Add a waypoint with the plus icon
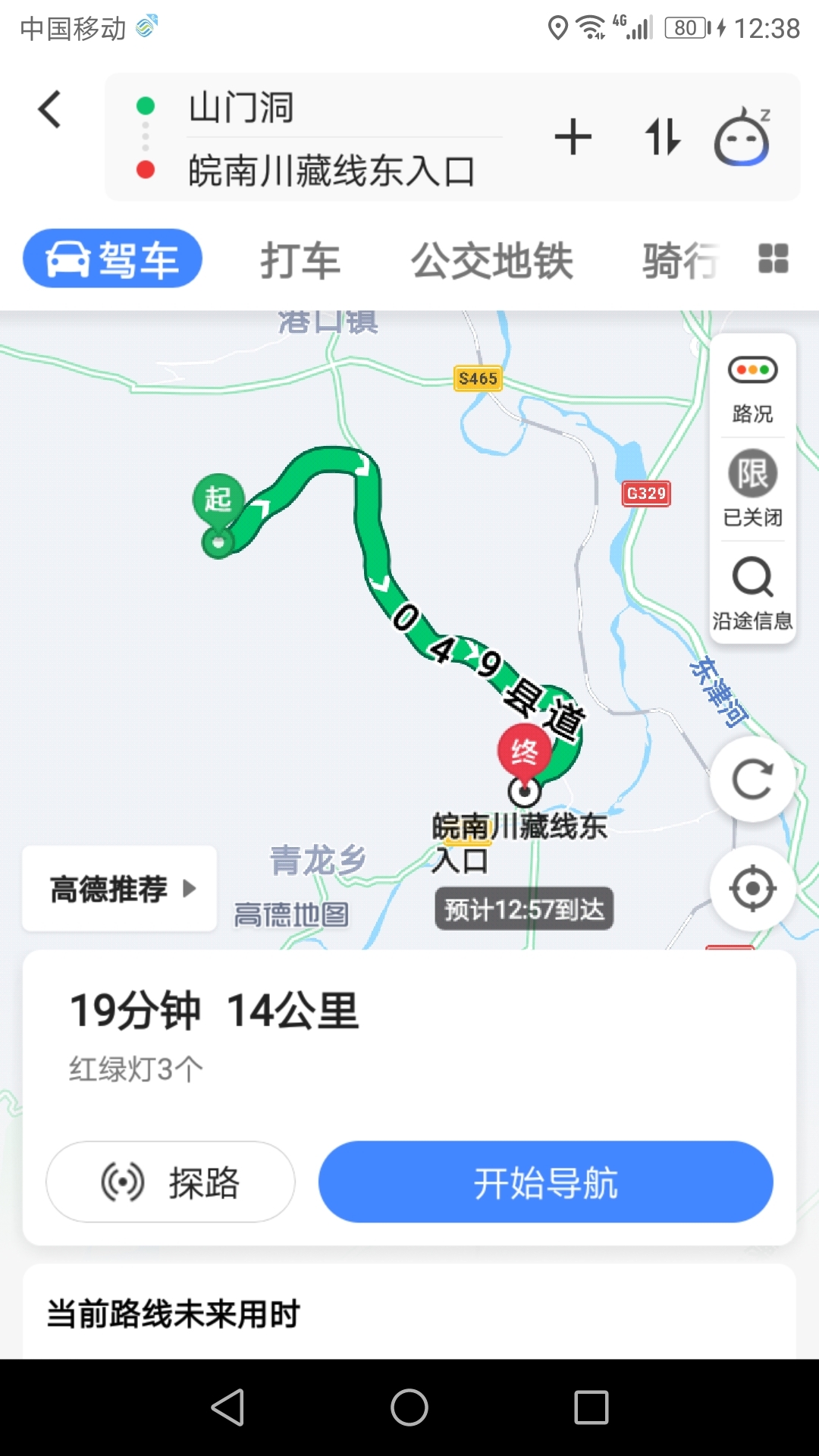 [x=573, y=137]
